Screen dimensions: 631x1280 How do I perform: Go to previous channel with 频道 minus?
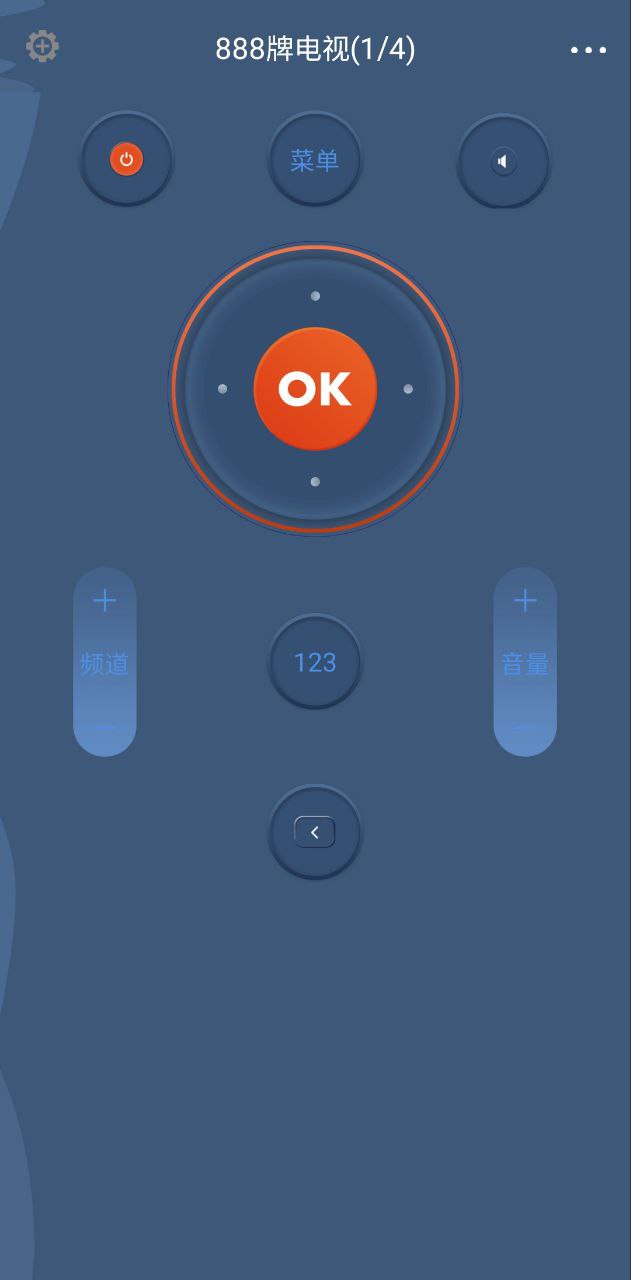point(105,727)
